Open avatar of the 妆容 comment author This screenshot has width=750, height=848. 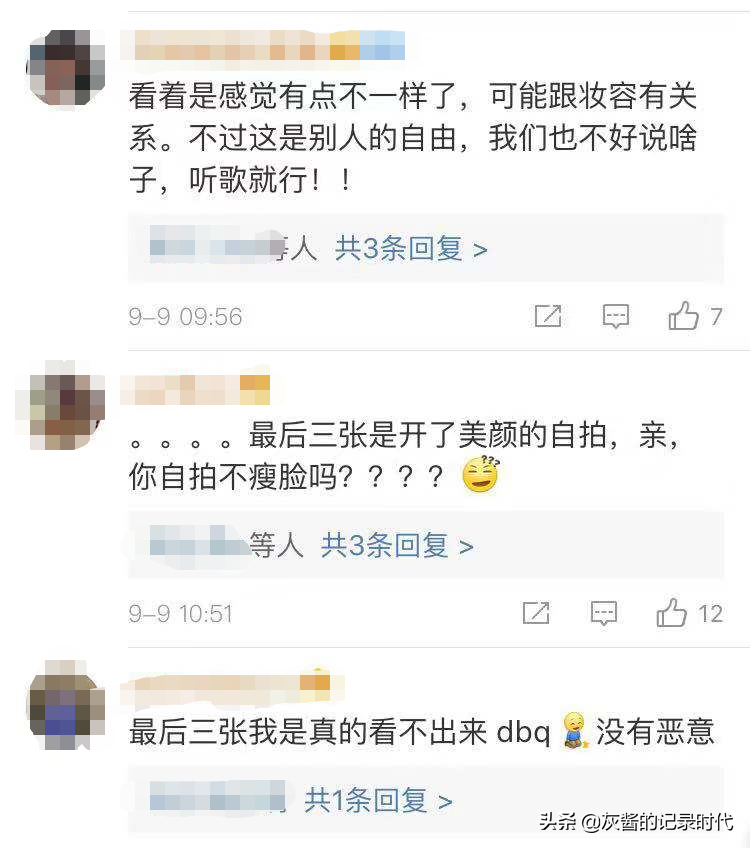tap(66, 67)
